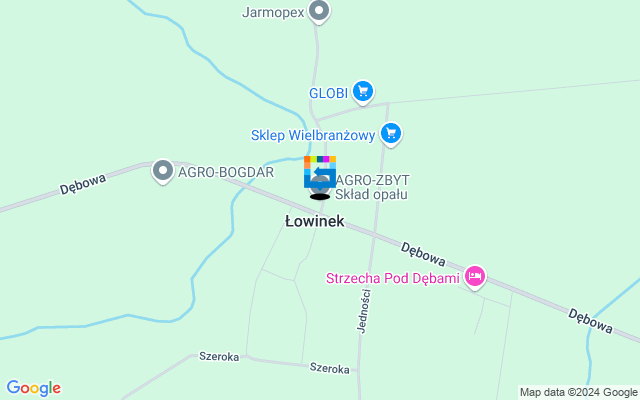
Task: Tap the Sklep Wielobranżowy shopping marker
Action: point(390,133)
